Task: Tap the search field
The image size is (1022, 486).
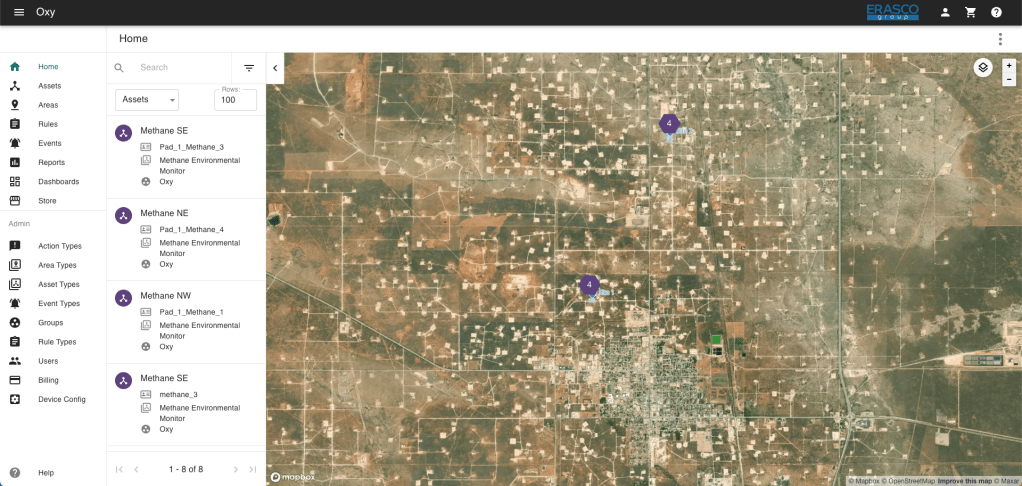Action: tap(180, 68)
